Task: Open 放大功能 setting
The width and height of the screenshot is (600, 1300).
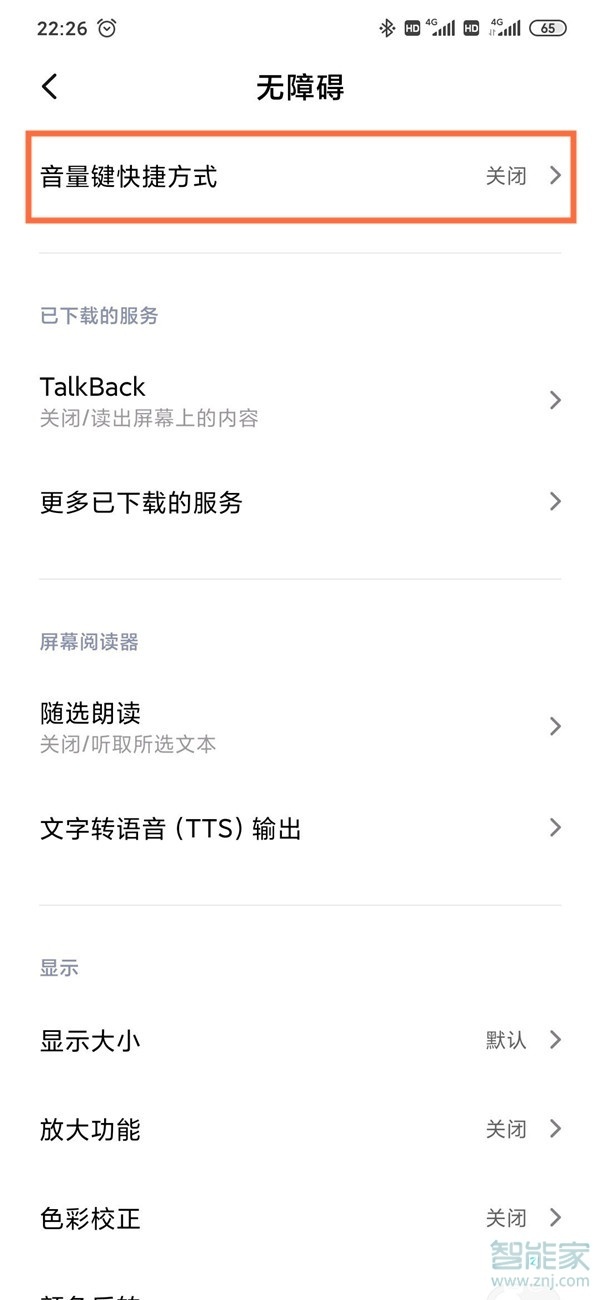Action: click(300, 1129)
